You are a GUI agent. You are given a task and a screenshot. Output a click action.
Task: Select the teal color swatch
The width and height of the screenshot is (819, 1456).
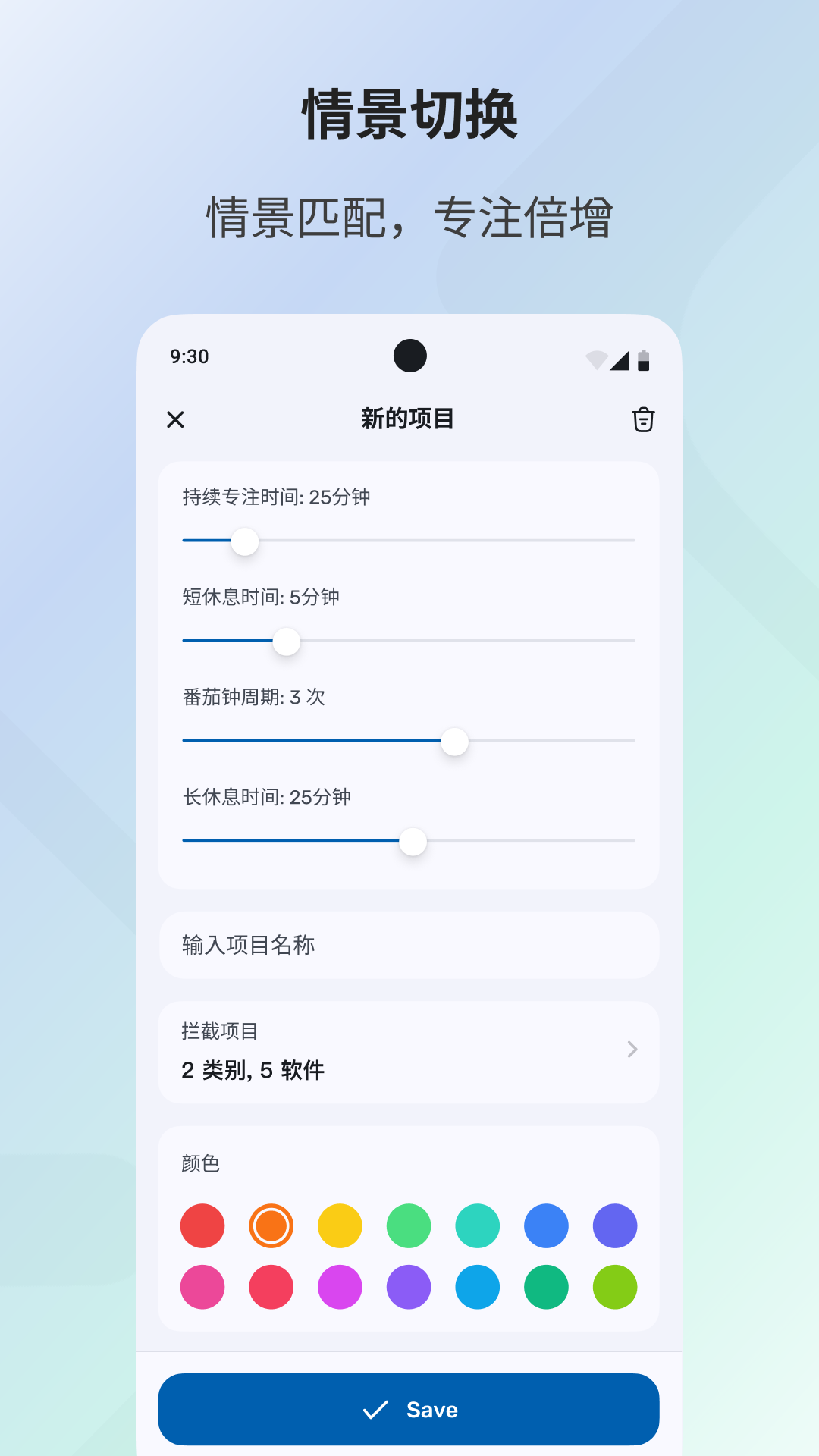[477, 1225]
